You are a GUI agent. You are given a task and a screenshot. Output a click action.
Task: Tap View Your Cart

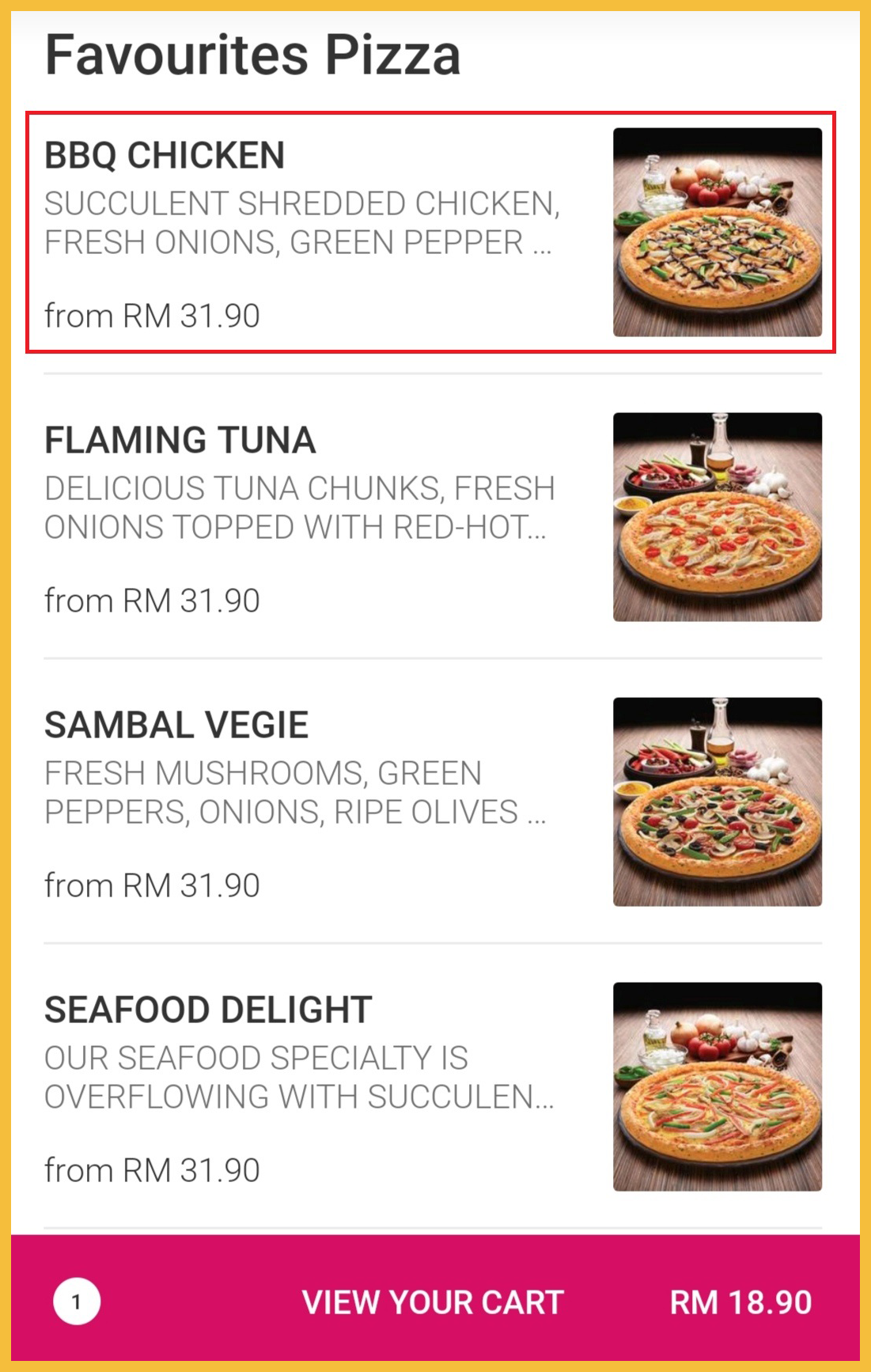click(434, 1302)
